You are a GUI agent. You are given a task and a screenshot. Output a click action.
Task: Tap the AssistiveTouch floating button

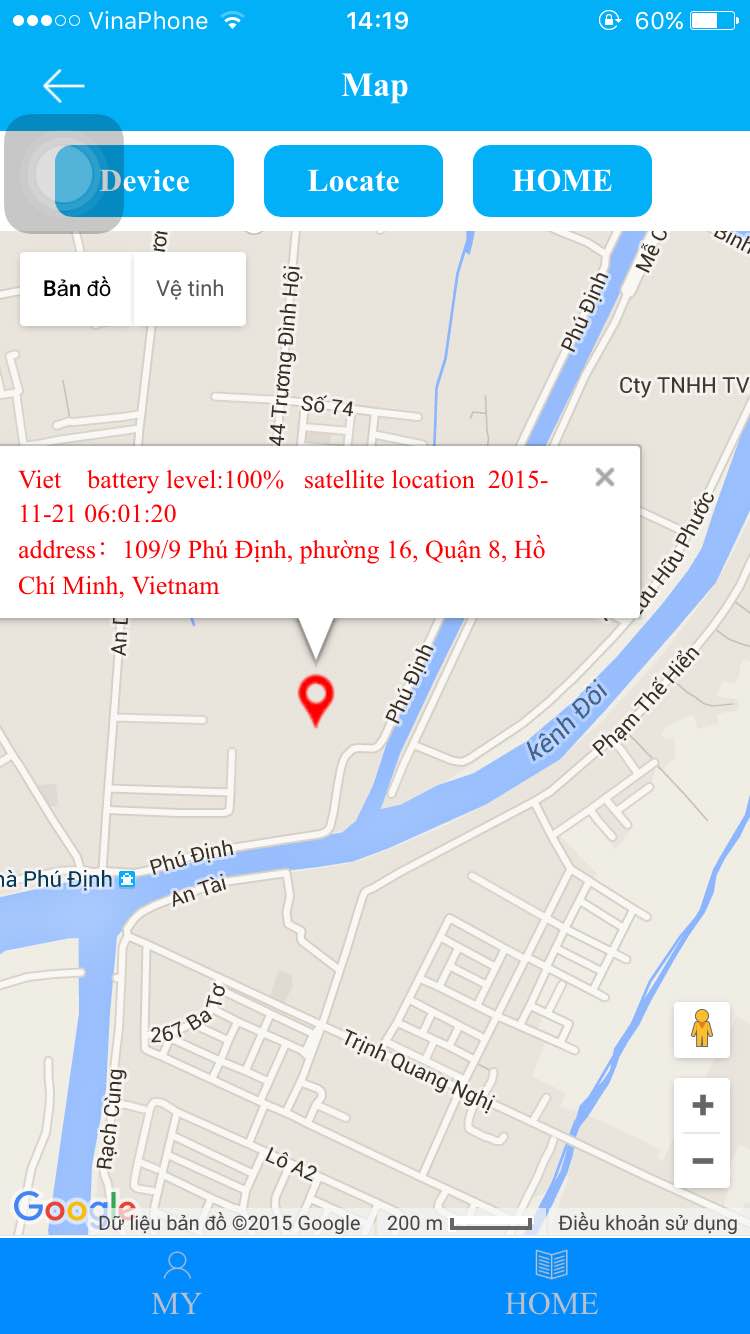pos(64,174)
